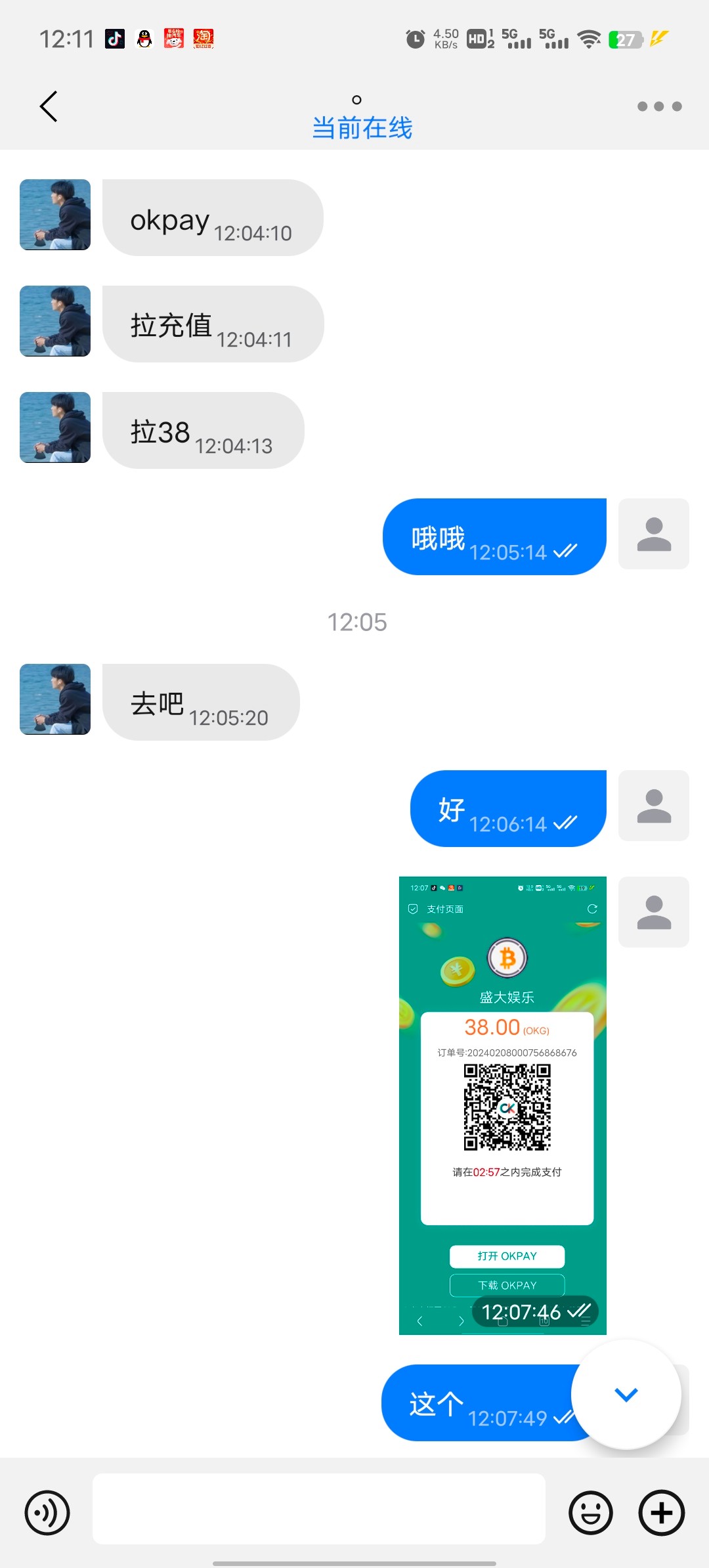Open the emoji picker
The width and height of the screenshot is (709, 1568).
pos(590,1513)
